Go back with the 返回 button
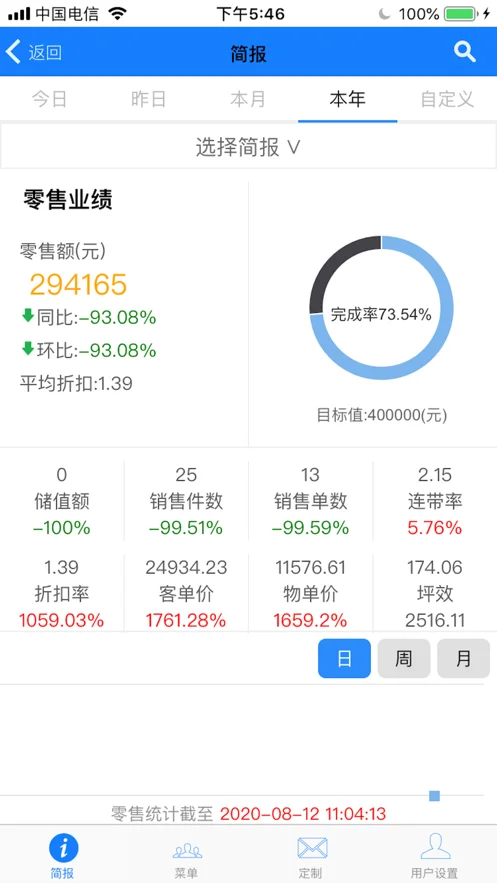497x883 pixels. coord(33,52)
